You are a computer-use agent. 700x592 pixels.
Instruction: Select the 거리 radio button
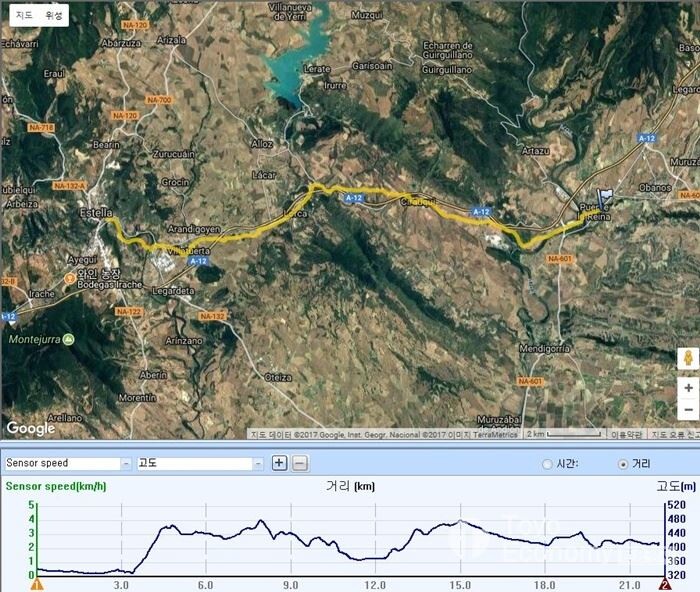[624, 464]
